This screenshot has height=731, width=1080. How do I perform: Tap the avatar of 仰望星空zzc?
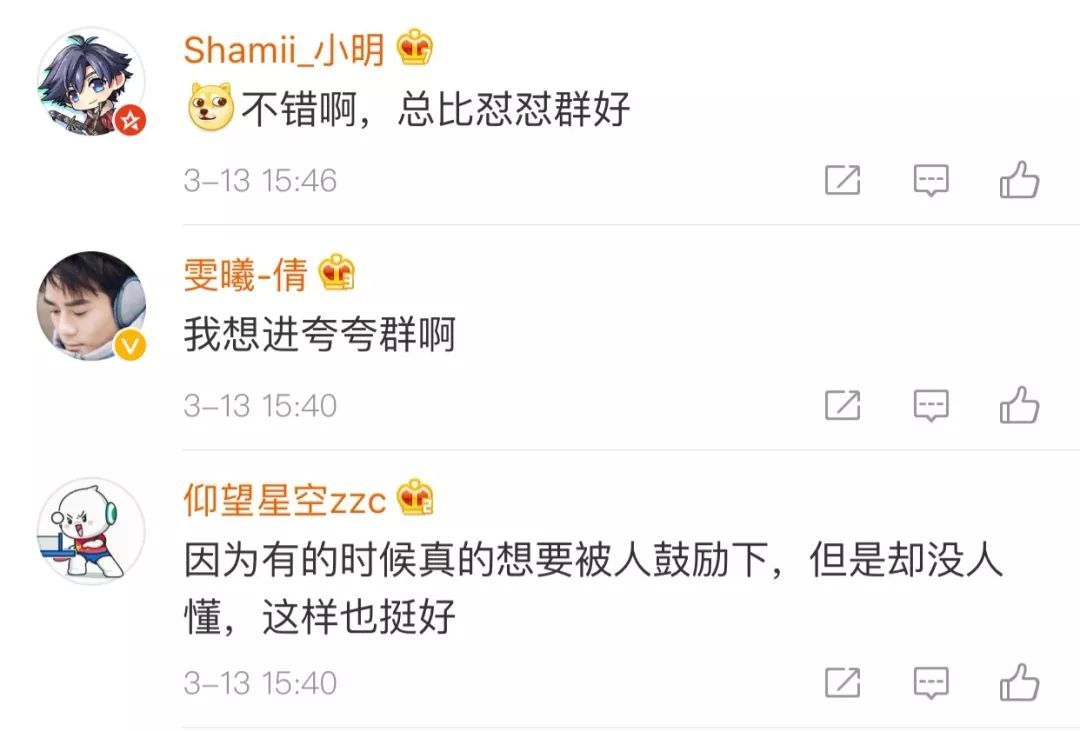point(91,531)
